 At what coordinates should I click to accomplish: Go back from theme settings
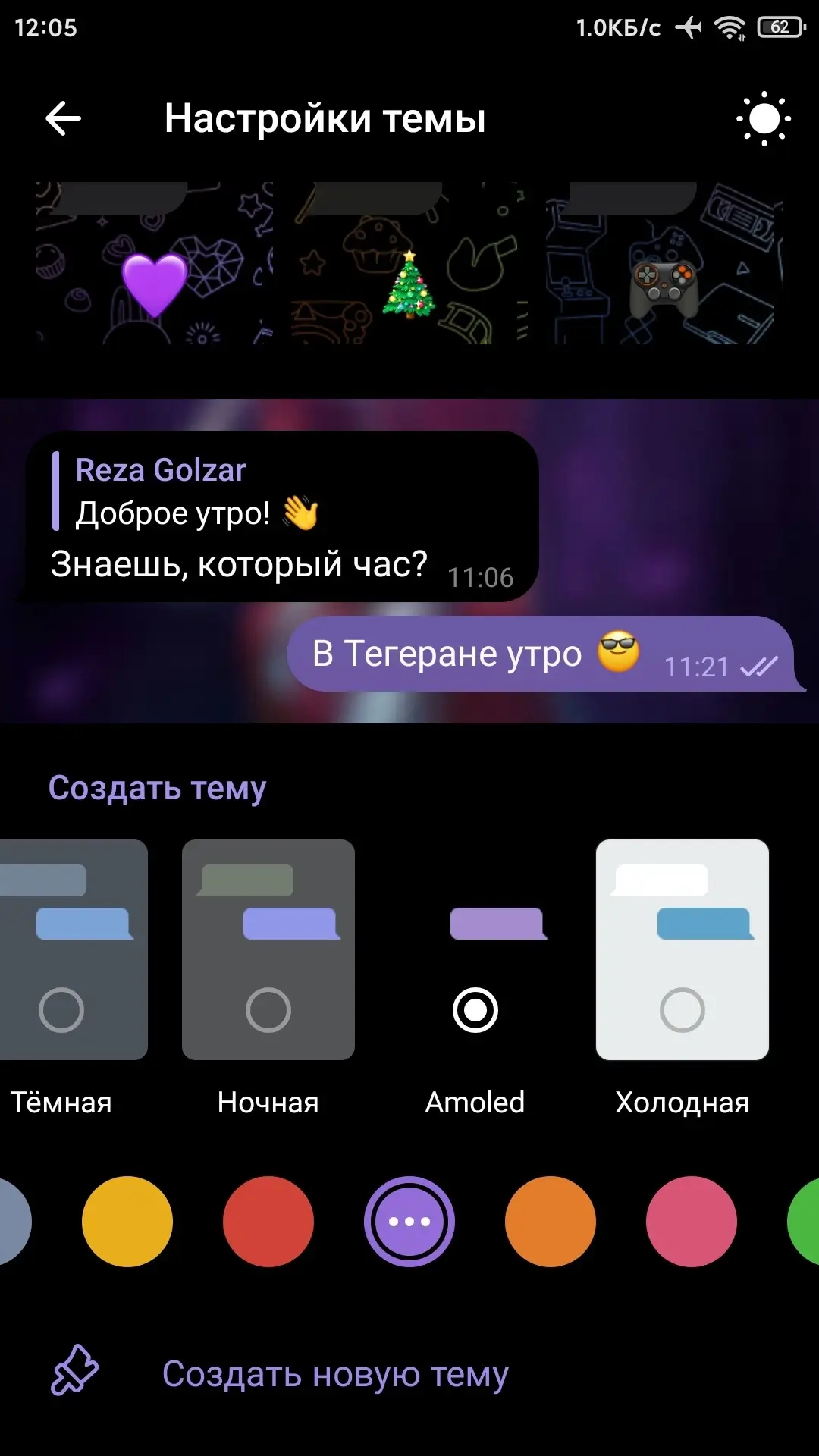[x=63, y=119]
